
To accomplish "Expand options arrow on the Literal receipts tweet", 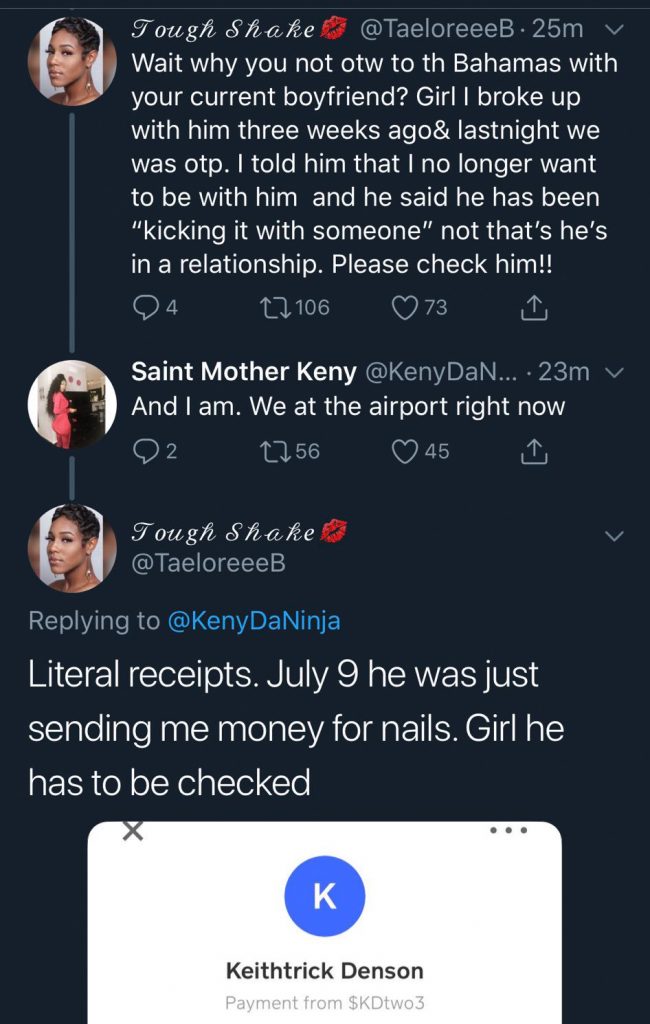I will [x=615, y=537].
